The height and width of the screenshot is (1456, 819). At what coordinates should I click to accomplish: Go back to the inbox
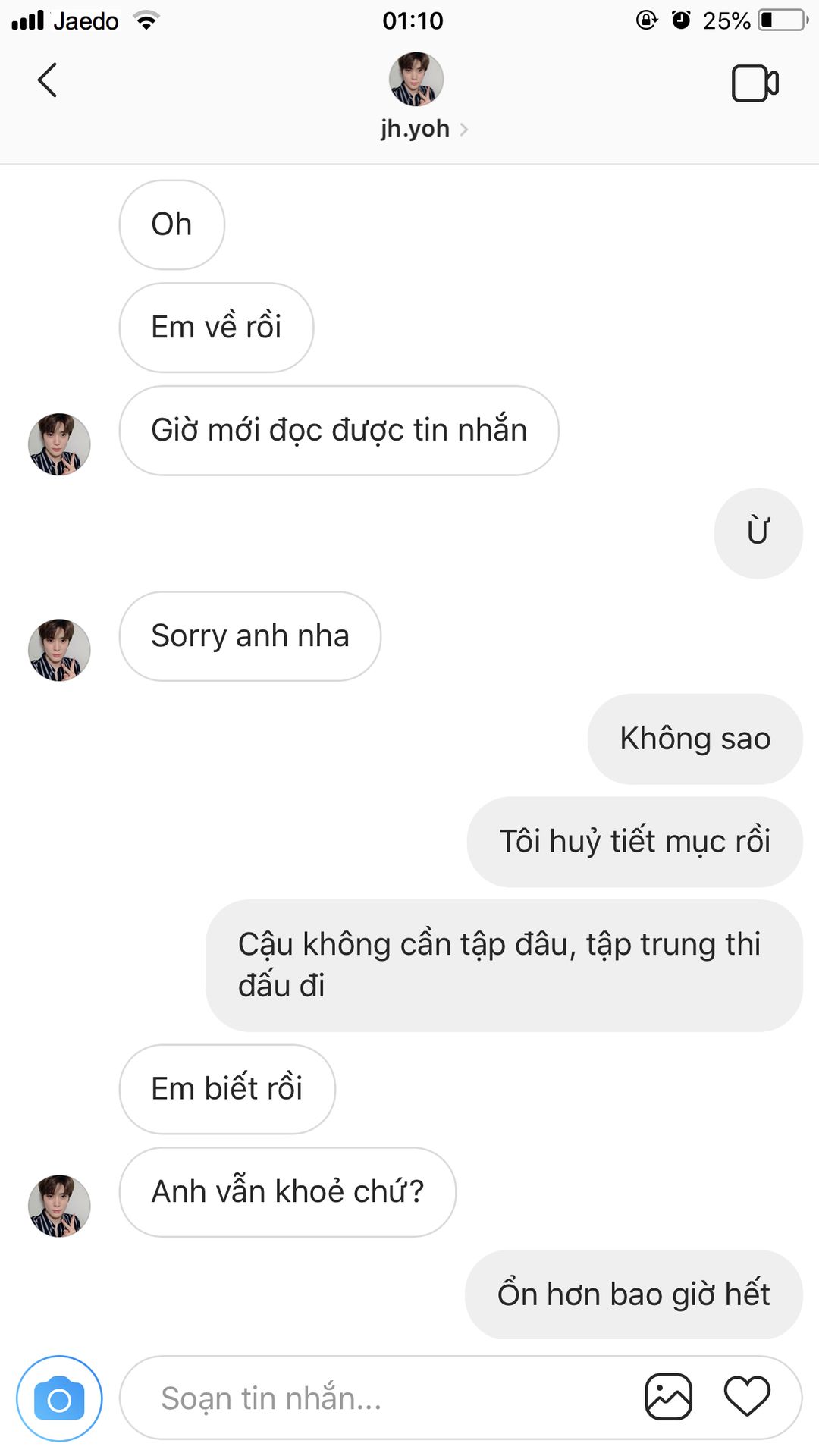tap(47, 80)
